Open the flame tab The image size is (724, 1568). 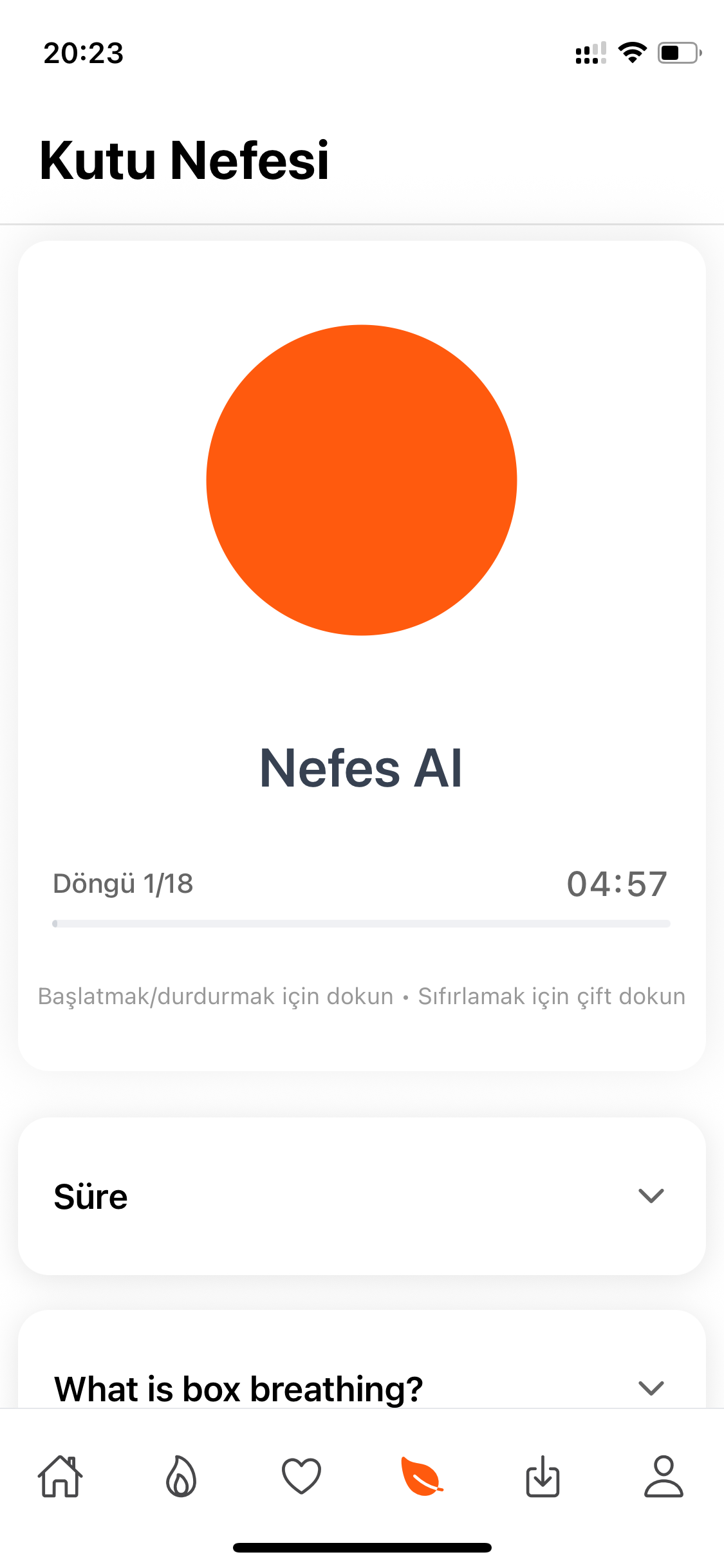point(181,1477)
